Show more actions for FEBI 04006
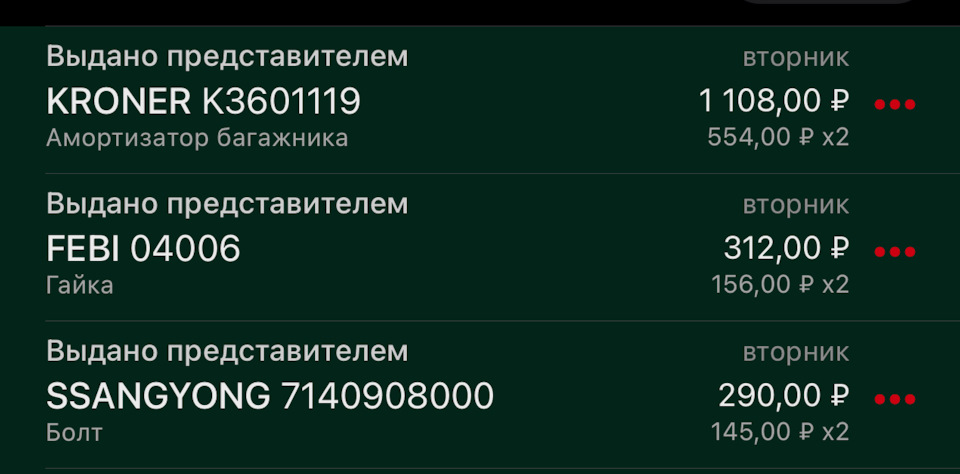 [x=895, y=251]
